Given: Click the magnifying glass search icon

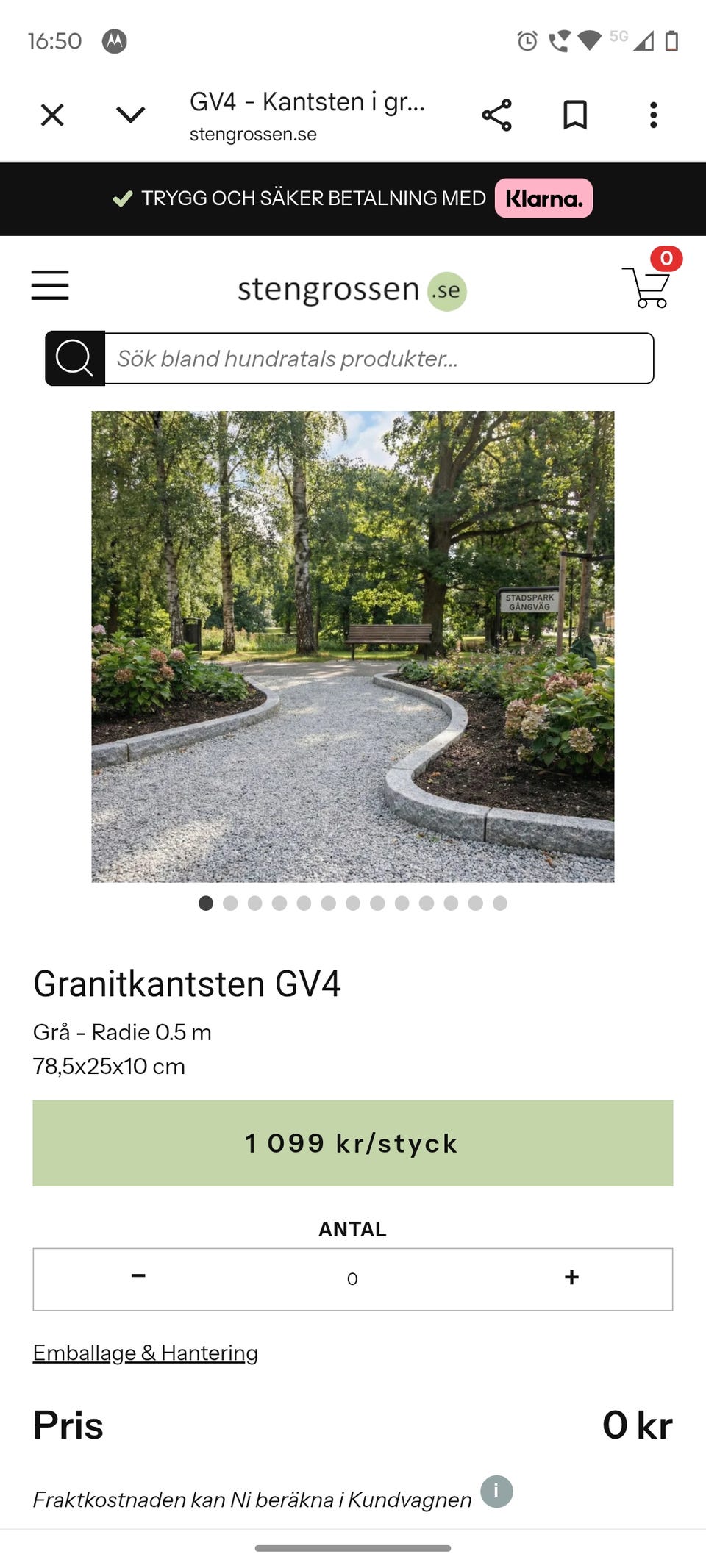Looking at the screenshot, I should pyautogui.click(x=74, y=358).
